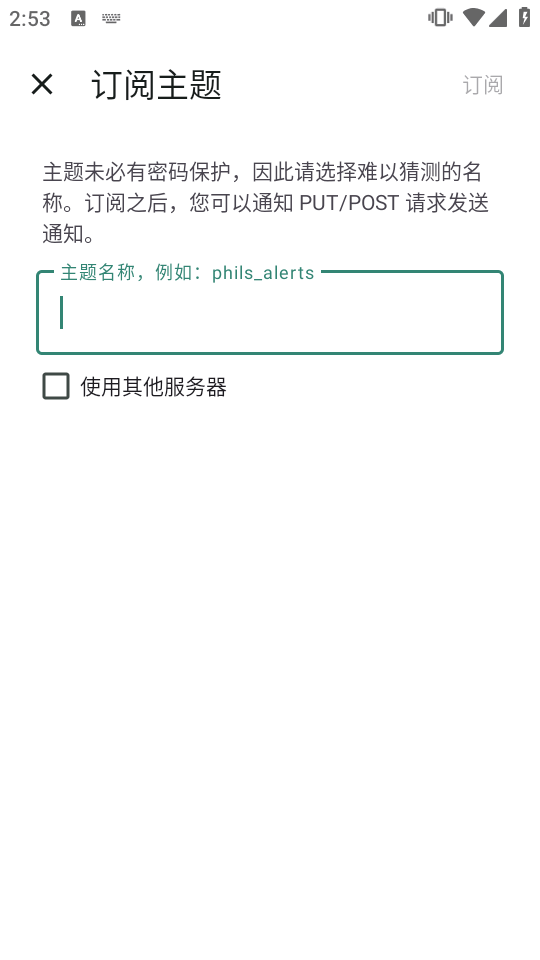Check the 使用其他服务器 checkbox
This screenshot has height=960, width=540.
(56, 386)
